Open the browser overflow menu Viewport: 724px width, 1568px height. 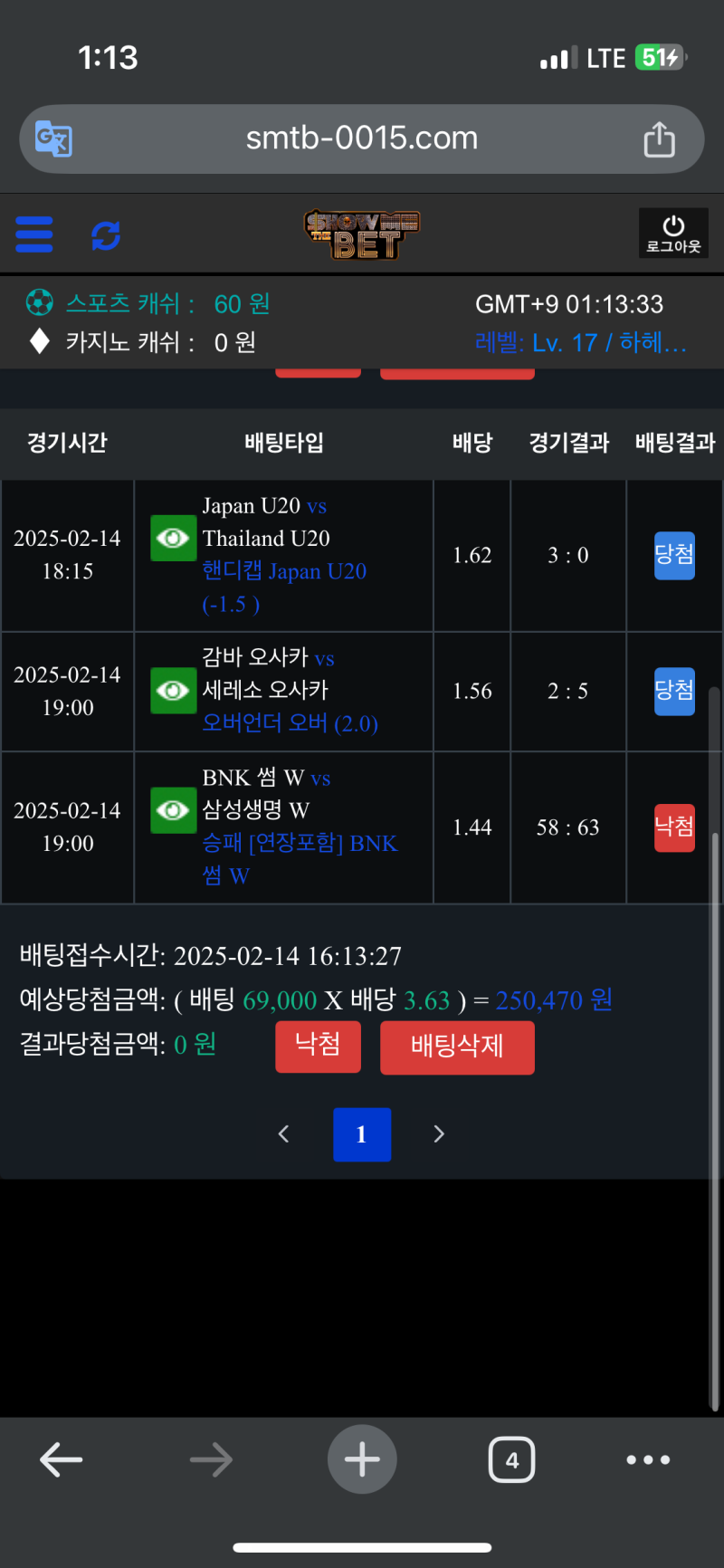point(648,1459)
